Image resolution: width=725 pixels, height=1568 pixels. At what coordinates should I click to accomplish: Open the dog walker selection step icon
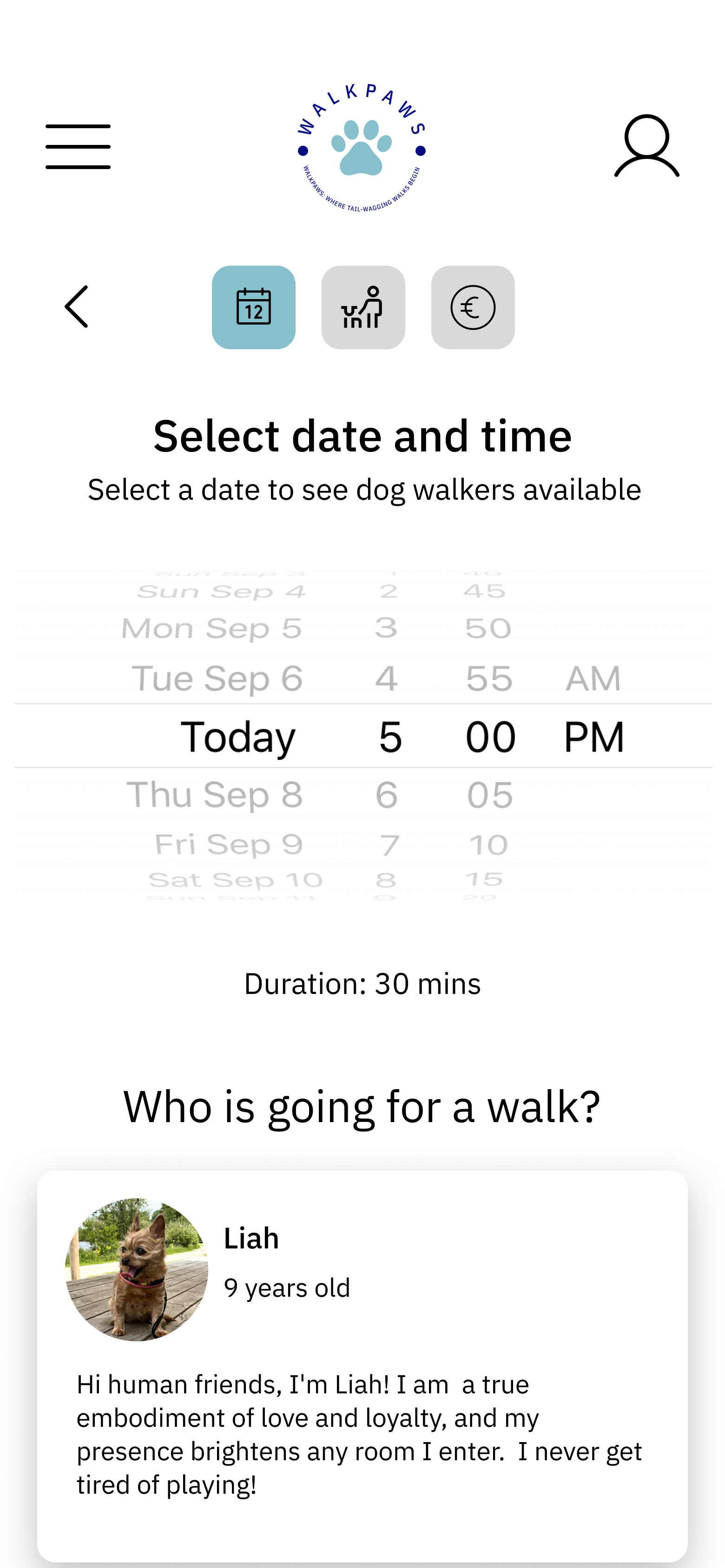[363, 307]
